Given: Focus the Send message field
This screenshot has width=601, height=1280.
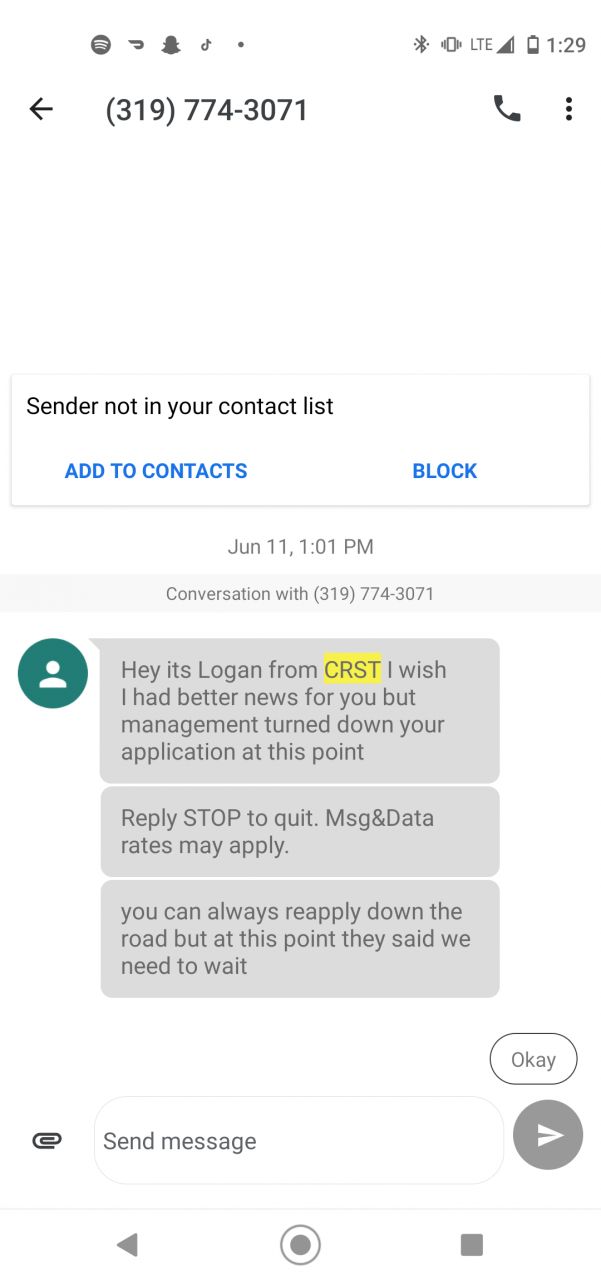Looking at the screenshot, I should [x=298, y=1140].
